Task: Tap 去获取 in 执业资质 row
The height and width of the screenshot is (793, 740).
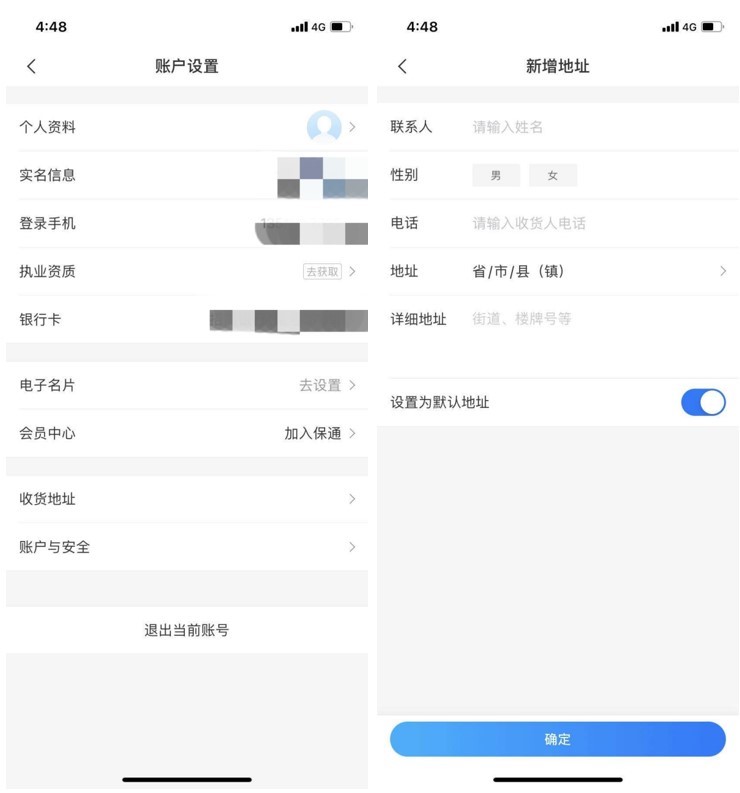Action: coord(322,271)
